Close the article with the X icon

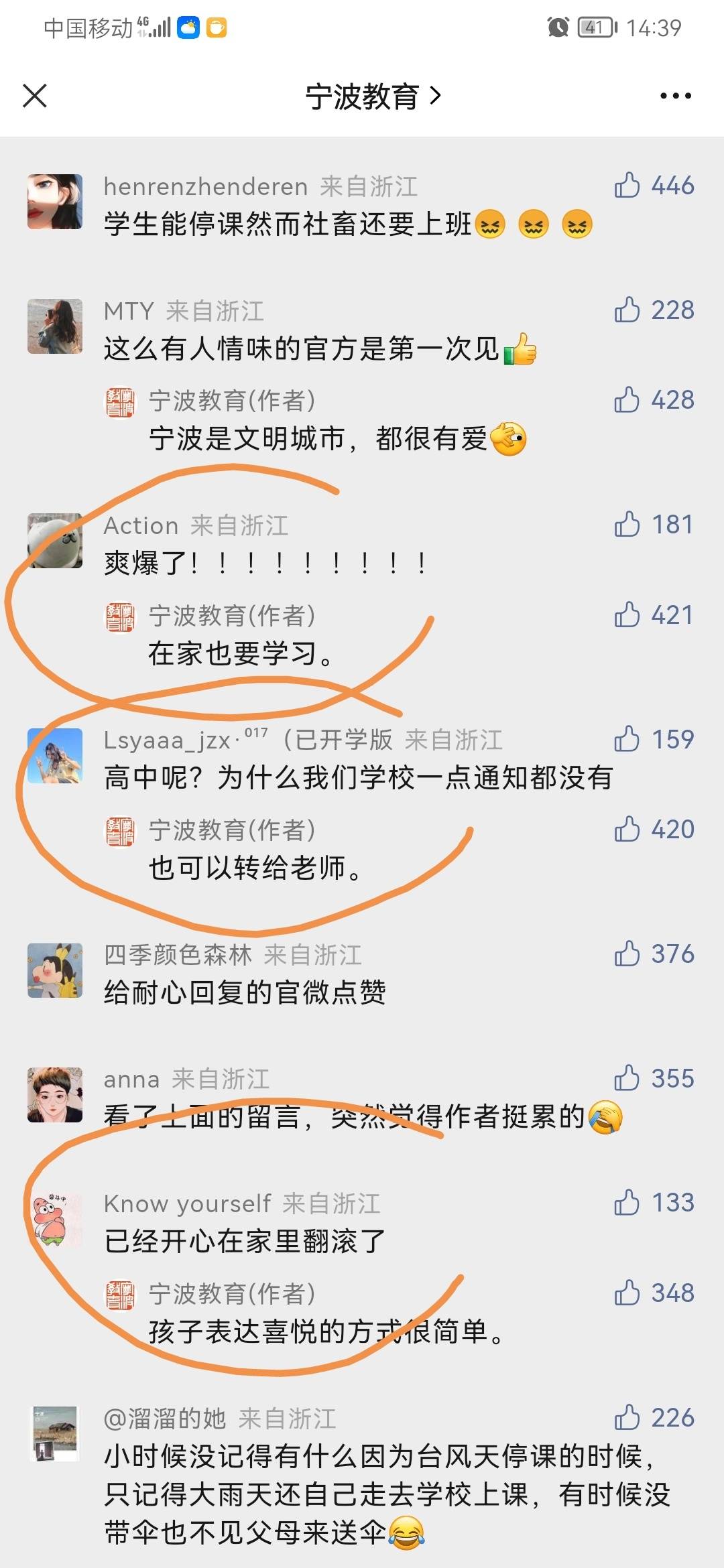pos(35,96)
